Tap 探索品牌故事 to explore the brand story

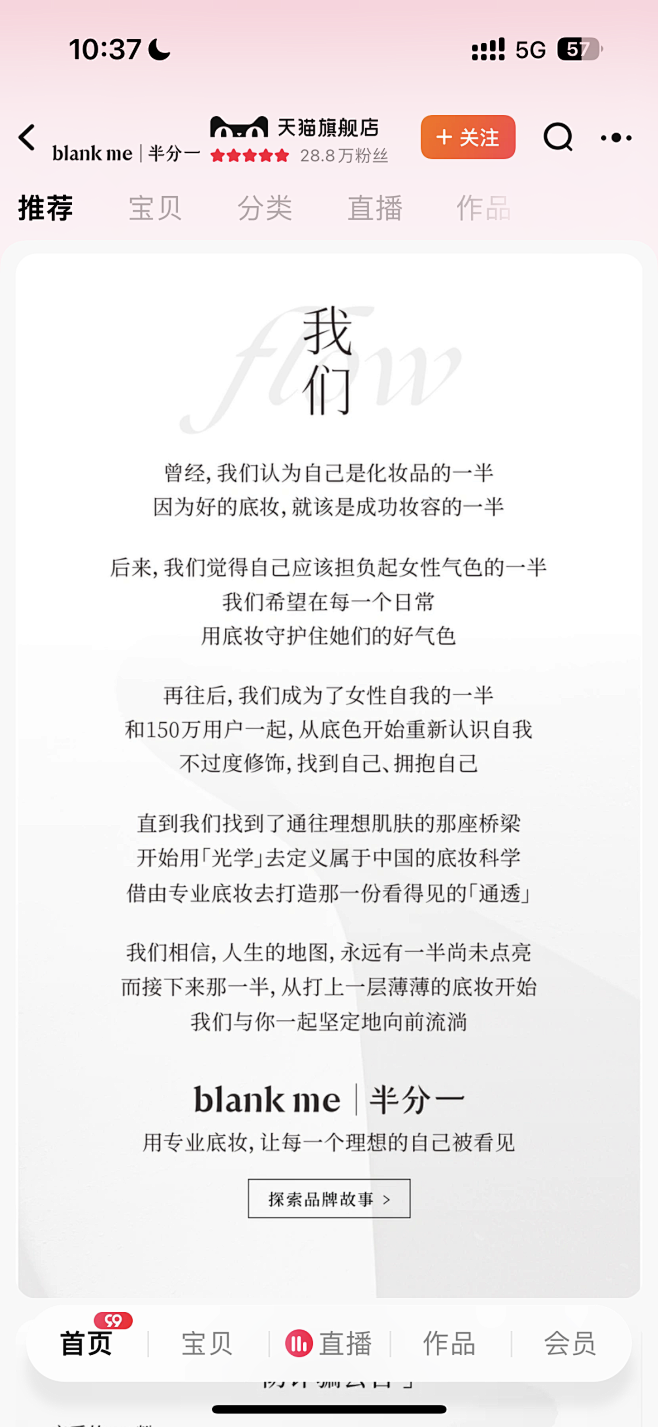click(329, 1198)
